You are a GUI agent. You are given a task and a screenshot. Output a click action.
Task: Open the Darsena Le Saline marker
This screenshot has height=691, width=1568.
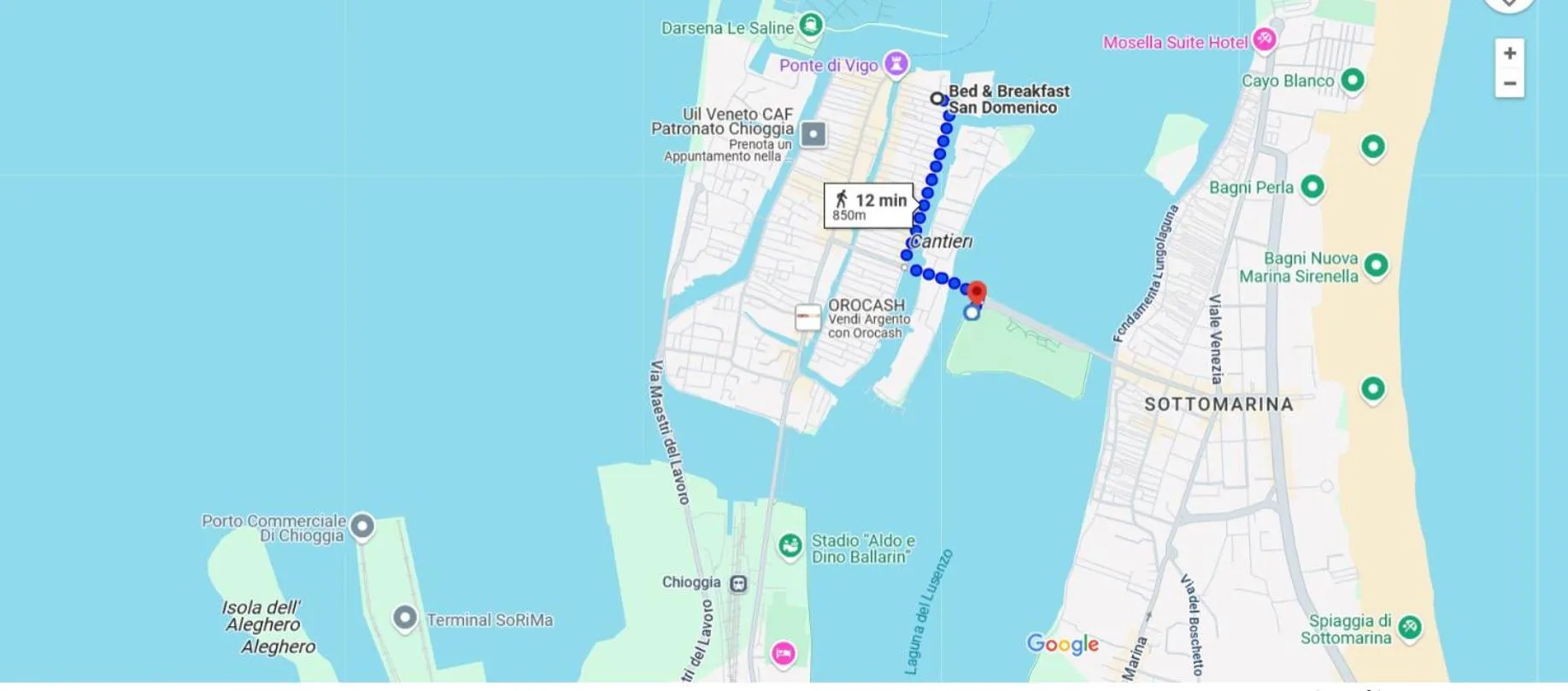click(810, 24)
